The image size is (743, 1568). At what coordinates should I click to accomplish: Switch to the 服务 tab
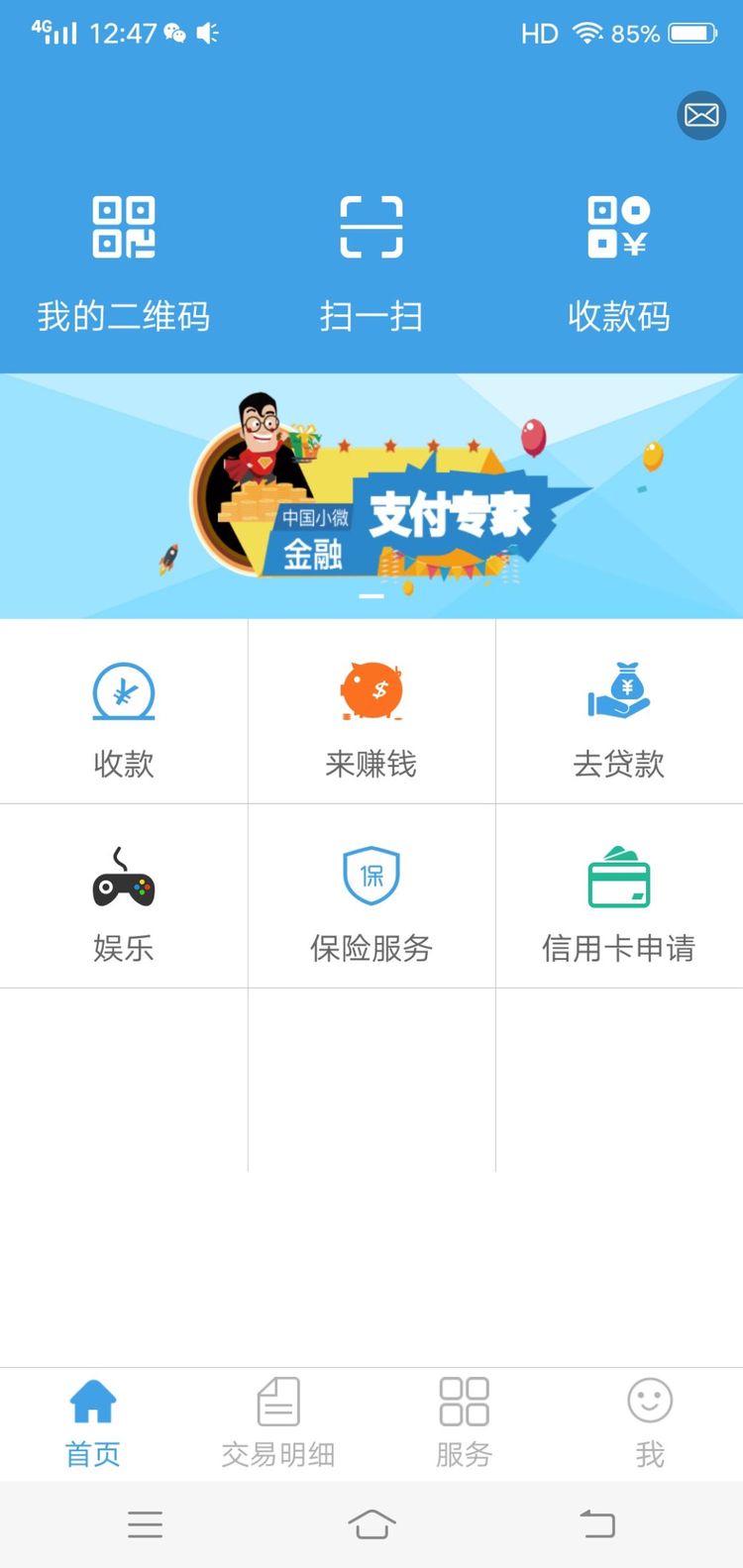(464, 1422)
